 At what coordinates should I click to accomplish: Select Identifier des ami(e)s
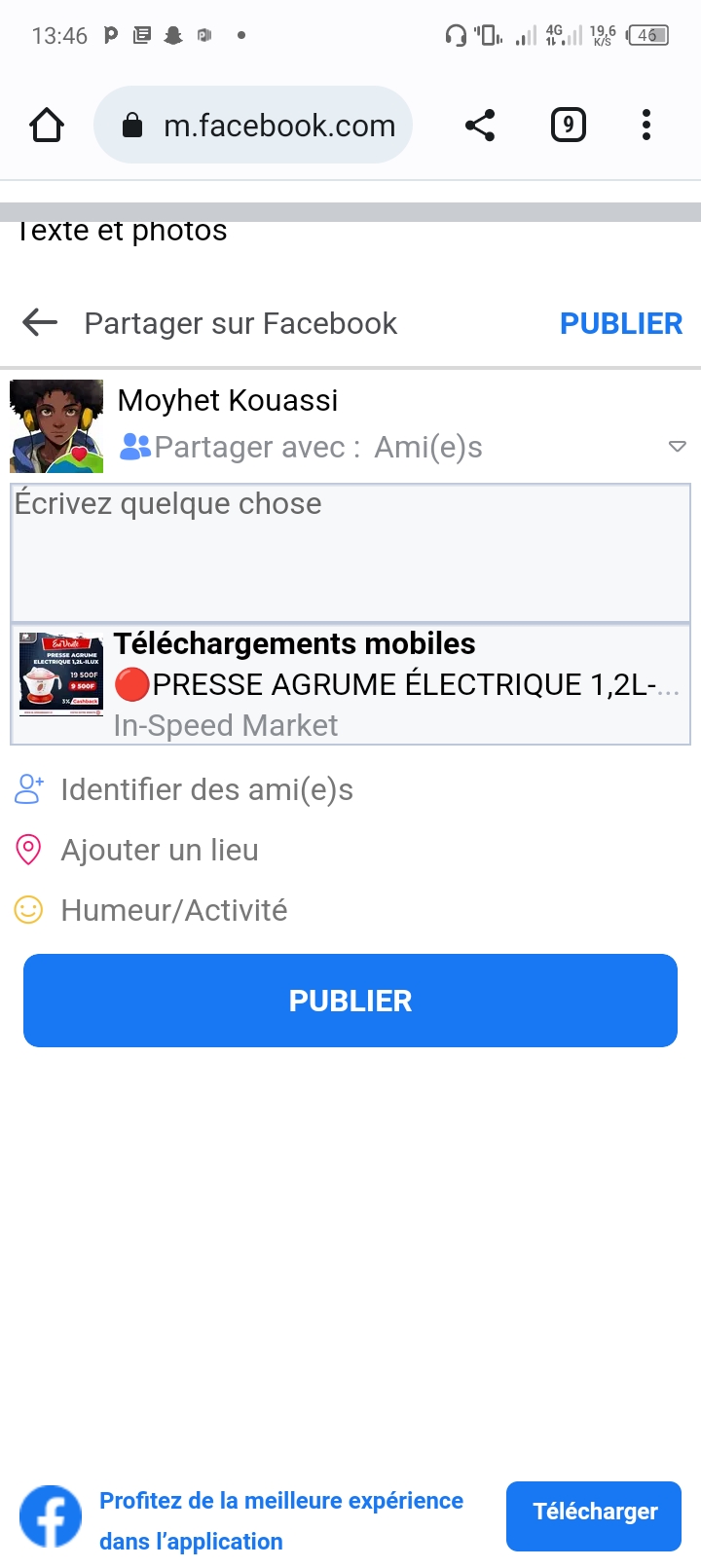tap(206, 789)
